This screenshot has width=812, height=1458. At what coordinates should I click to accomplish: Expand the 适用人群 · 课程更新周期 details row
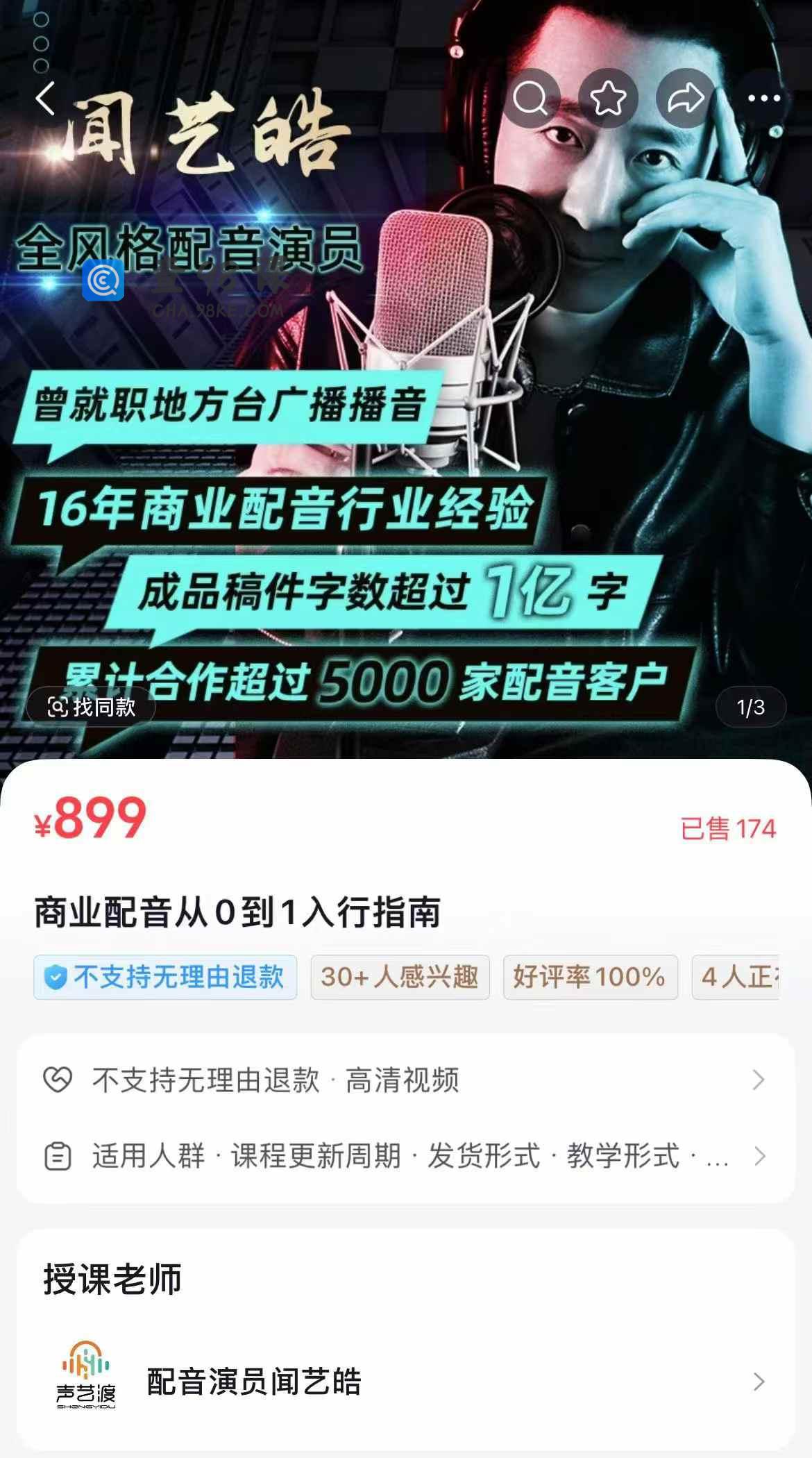click(x=405, y=1156)
